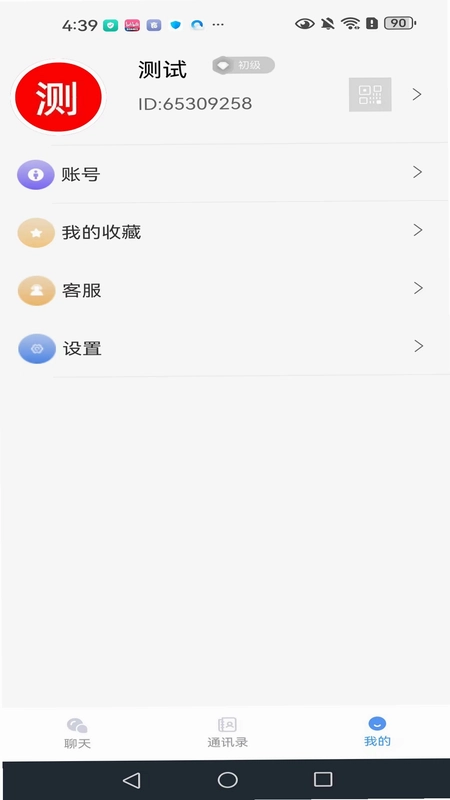
Task: Open the QR code icon
Action: pos(370,94)
